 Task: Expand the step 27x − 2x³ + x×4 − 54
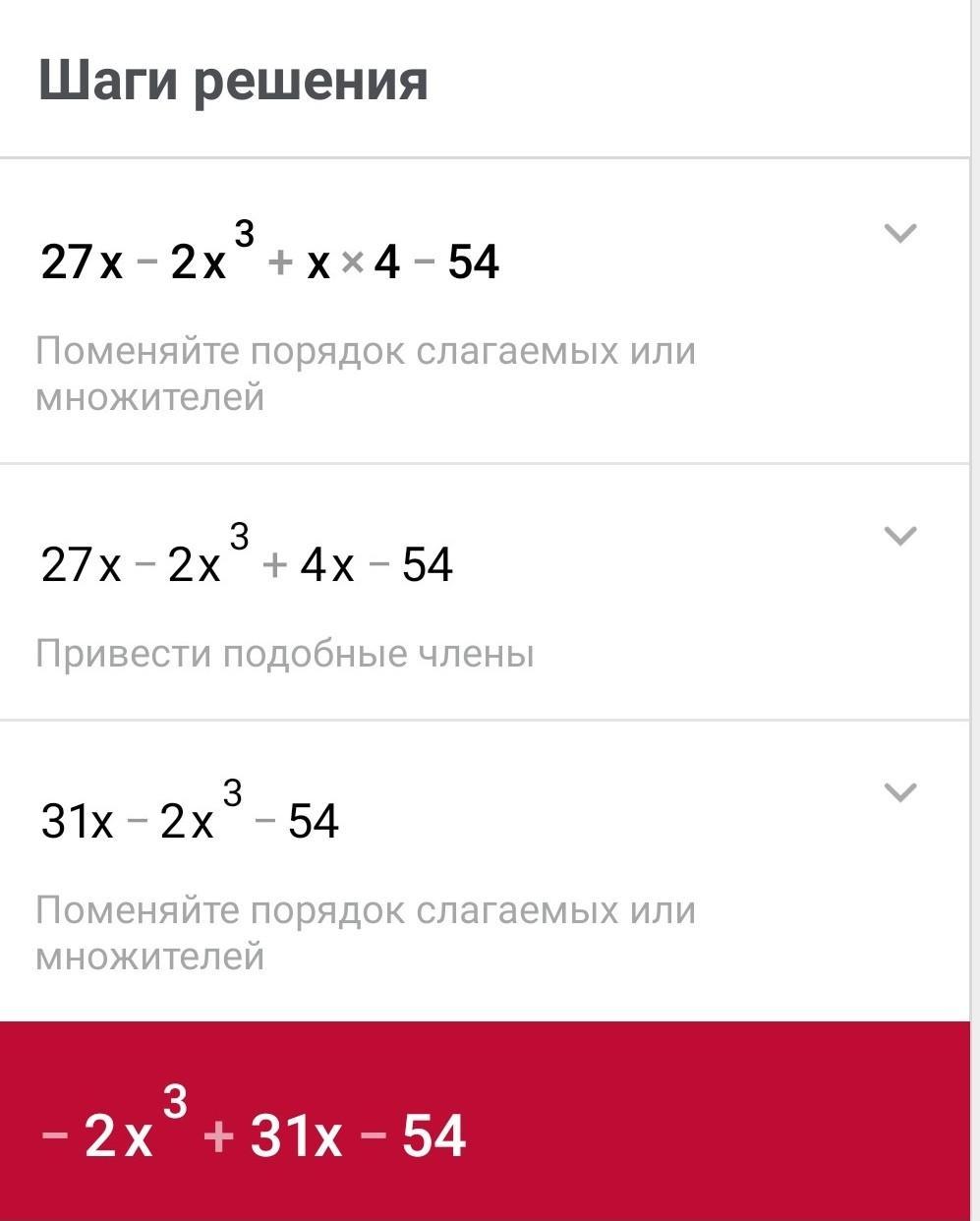(x=900, y=233)
